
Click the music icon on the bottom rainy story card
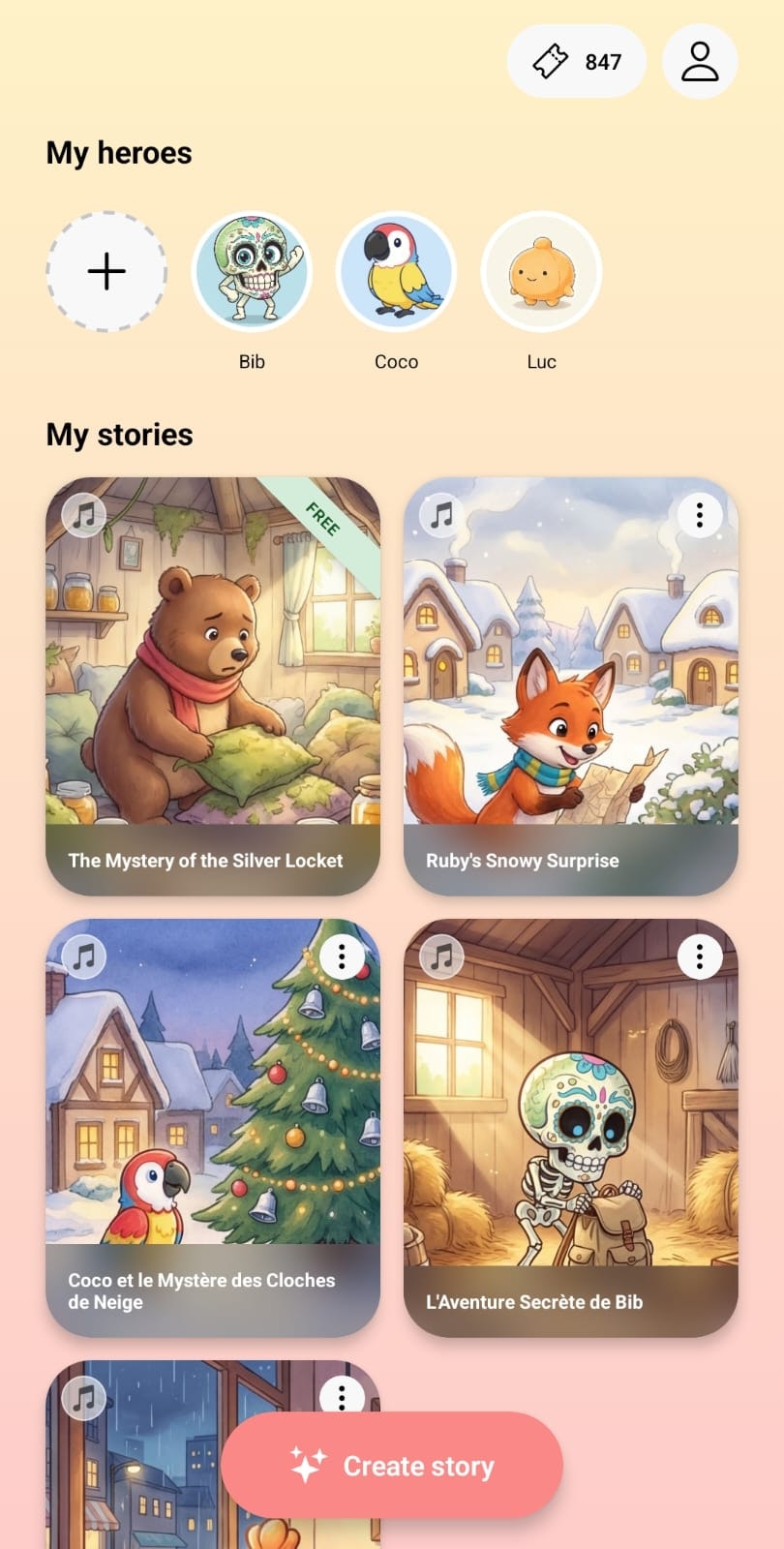(83, 1396)
